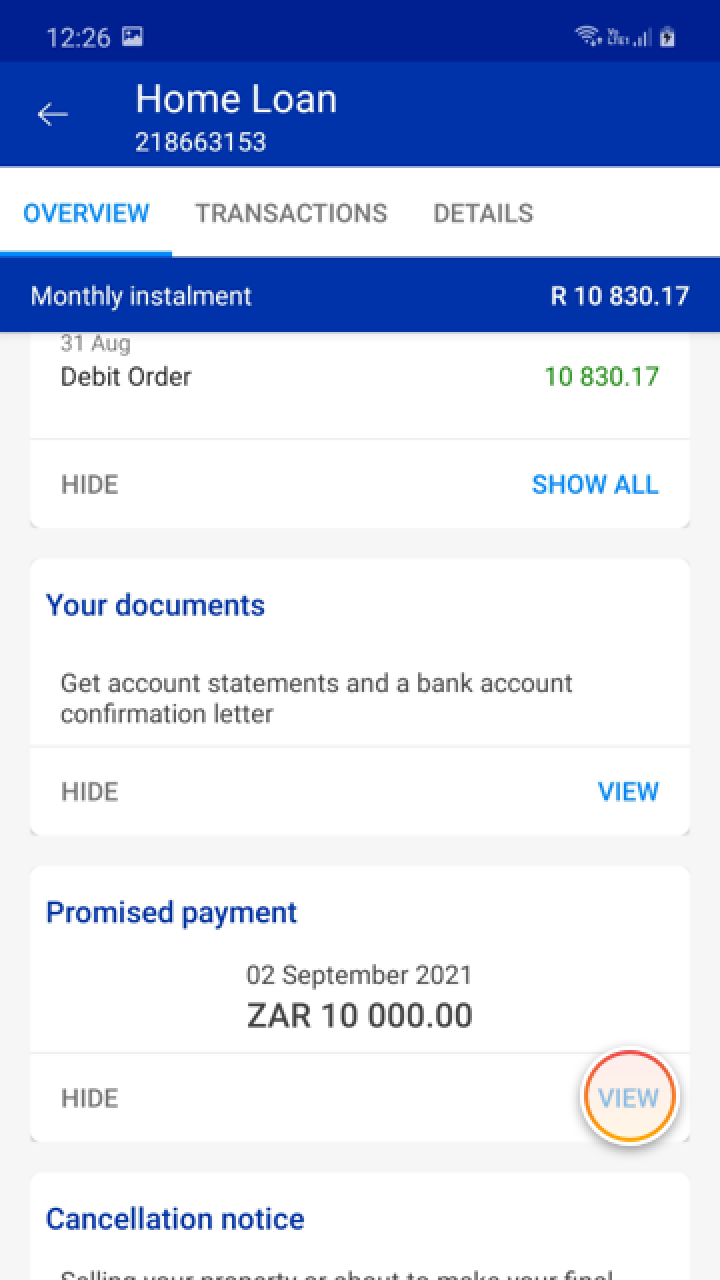Viewport: 720px width, 1280px height.
Task: Open the Details tab
Action: pos(483,213)
